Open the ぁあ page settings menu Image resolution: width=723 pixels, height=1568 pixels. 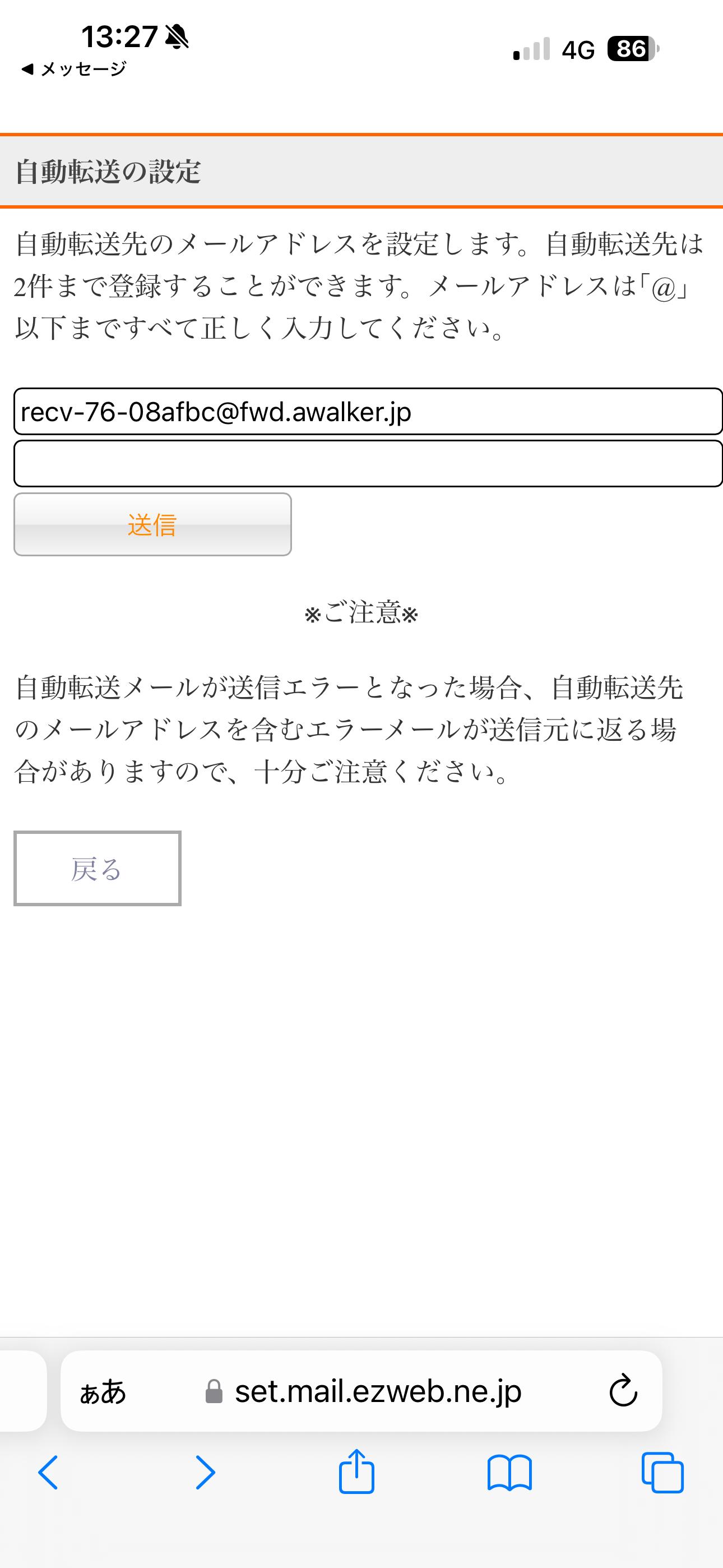103,1391
